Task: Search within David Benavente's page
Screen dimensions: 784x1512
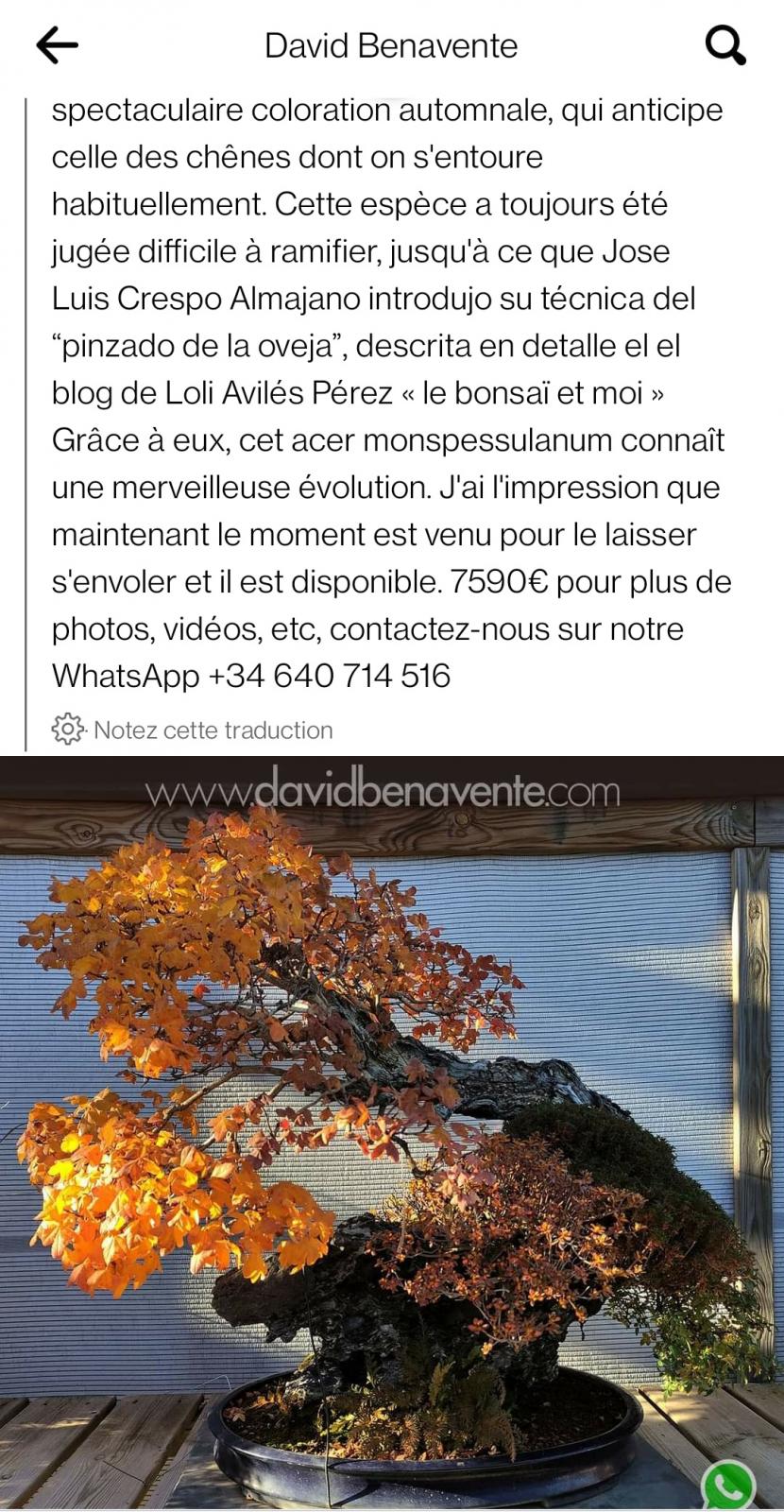Action: (725, 44)
